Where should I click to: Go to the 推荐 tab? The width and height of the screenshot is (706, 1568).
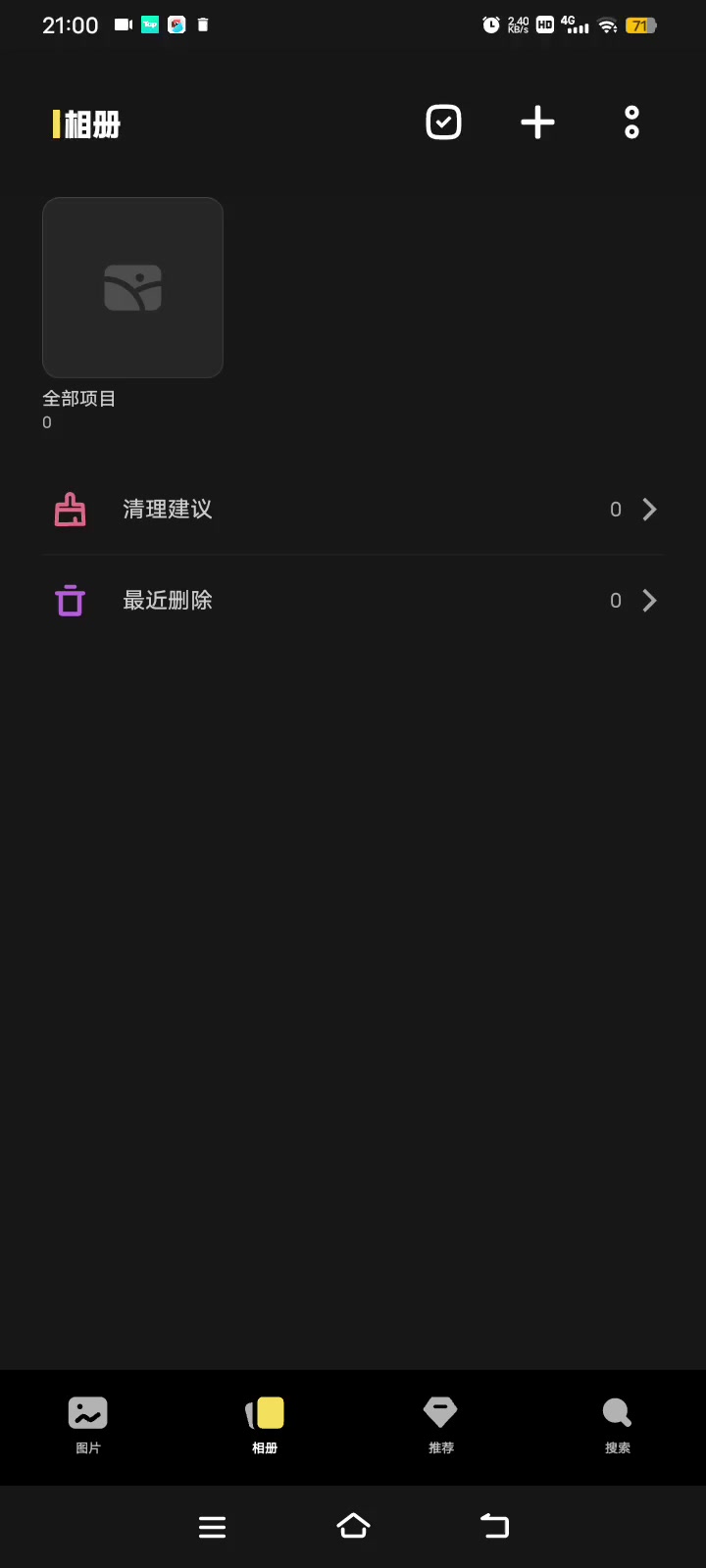441,1426
